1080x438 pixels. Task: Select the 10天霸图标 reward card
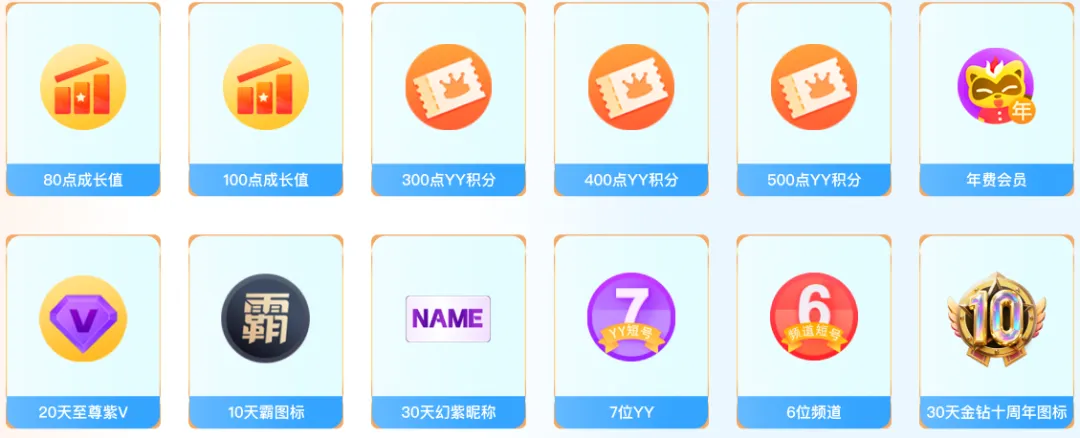click(x=265, y=330)
